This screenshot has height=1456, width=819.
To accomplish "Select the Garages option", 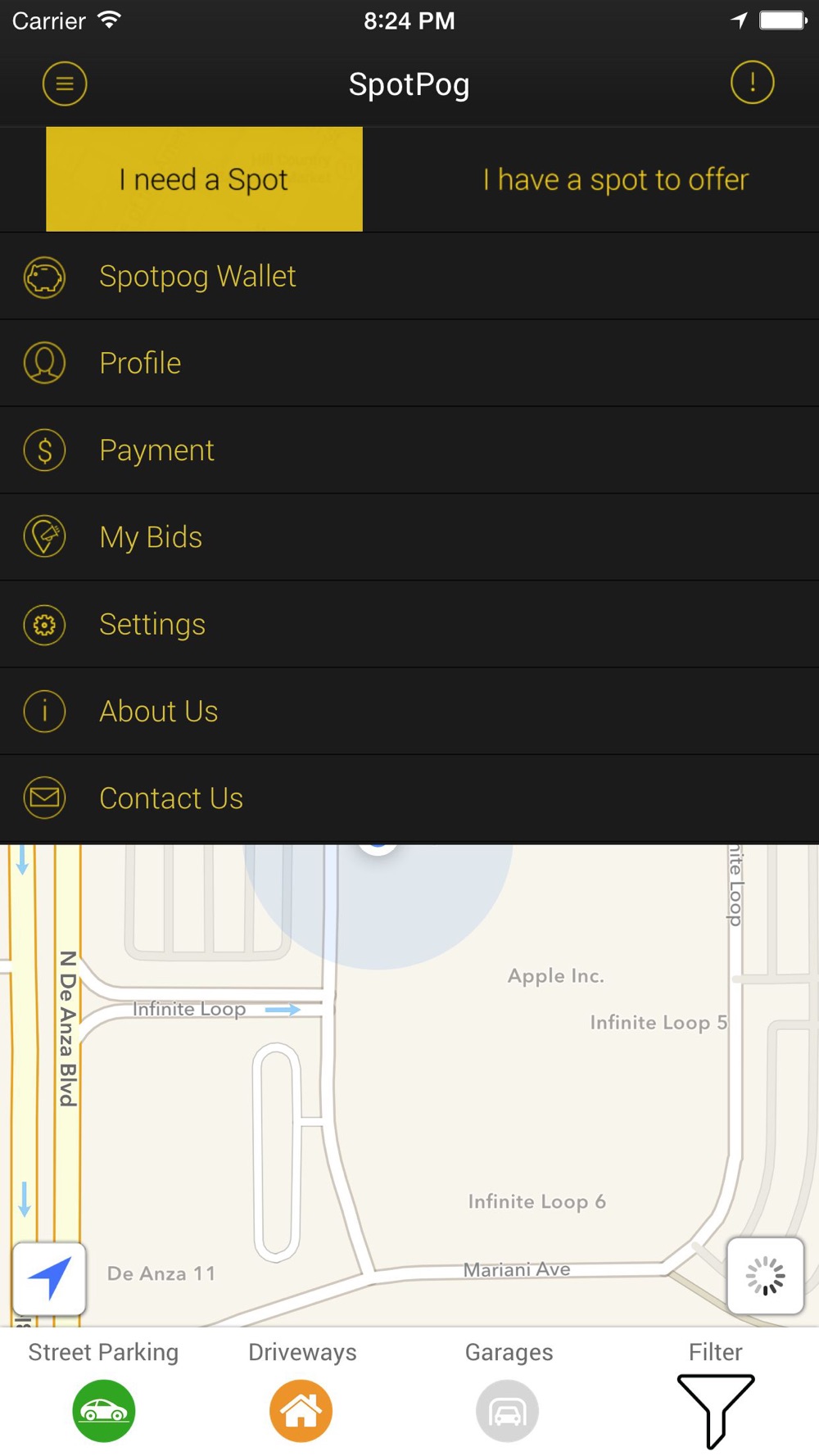I will pos(509,1390).
